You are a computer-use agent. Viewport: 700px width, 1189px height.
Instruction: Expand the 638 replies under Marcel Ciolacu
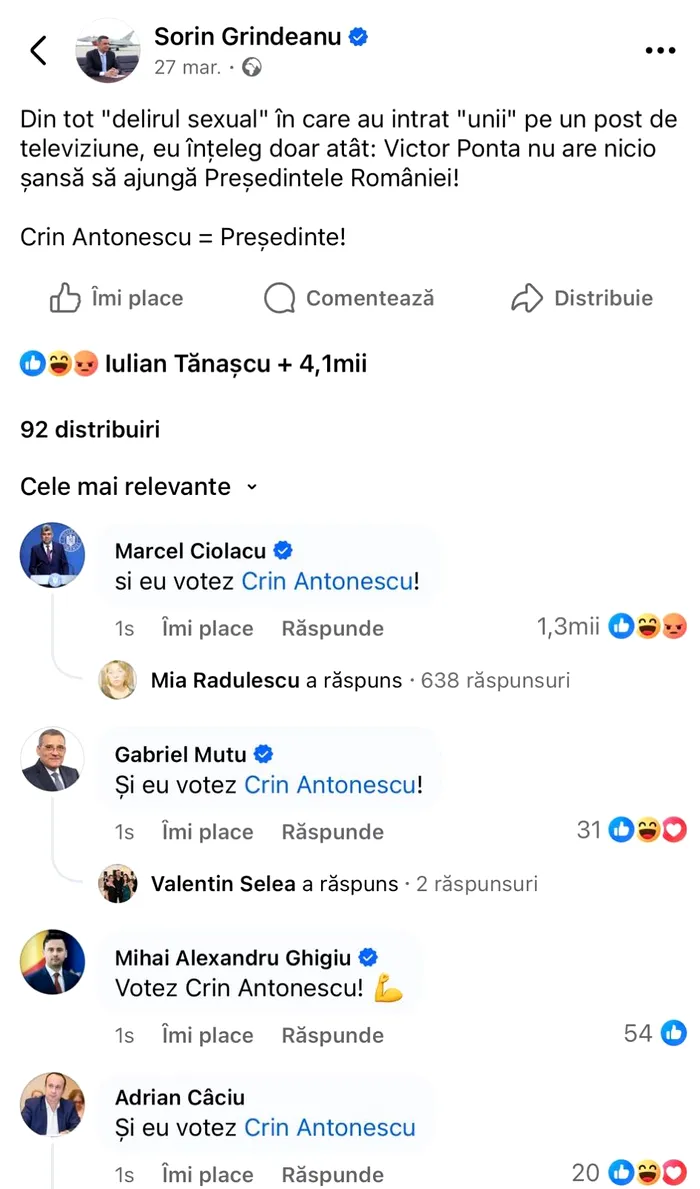coord(360,681)
